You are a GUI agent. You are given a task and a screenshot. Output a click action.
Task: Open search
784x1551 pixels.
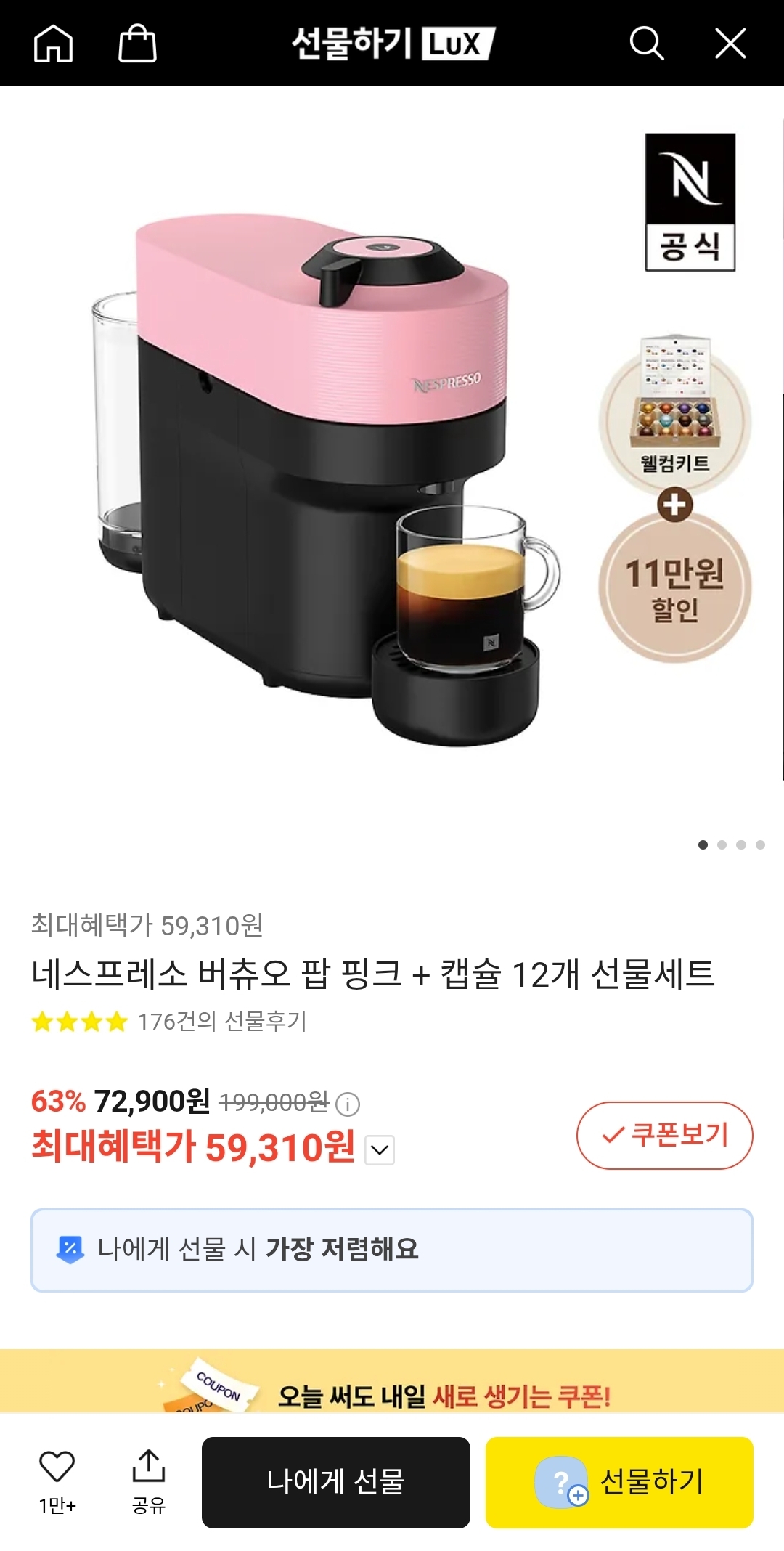point(646,44)
